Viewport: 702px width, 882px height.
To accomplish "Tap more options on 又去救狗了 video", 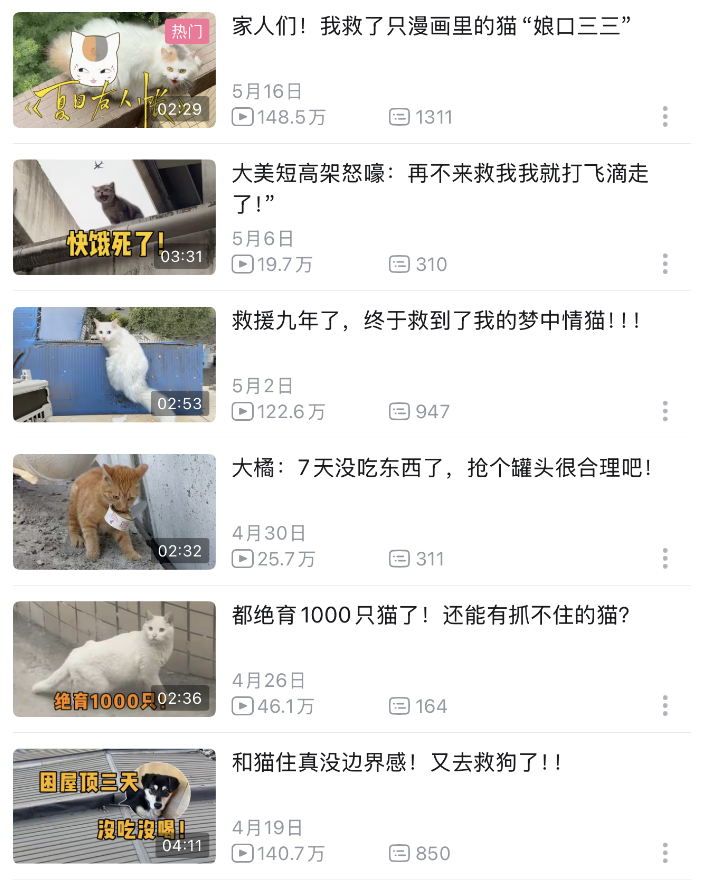I will [665, 853].
